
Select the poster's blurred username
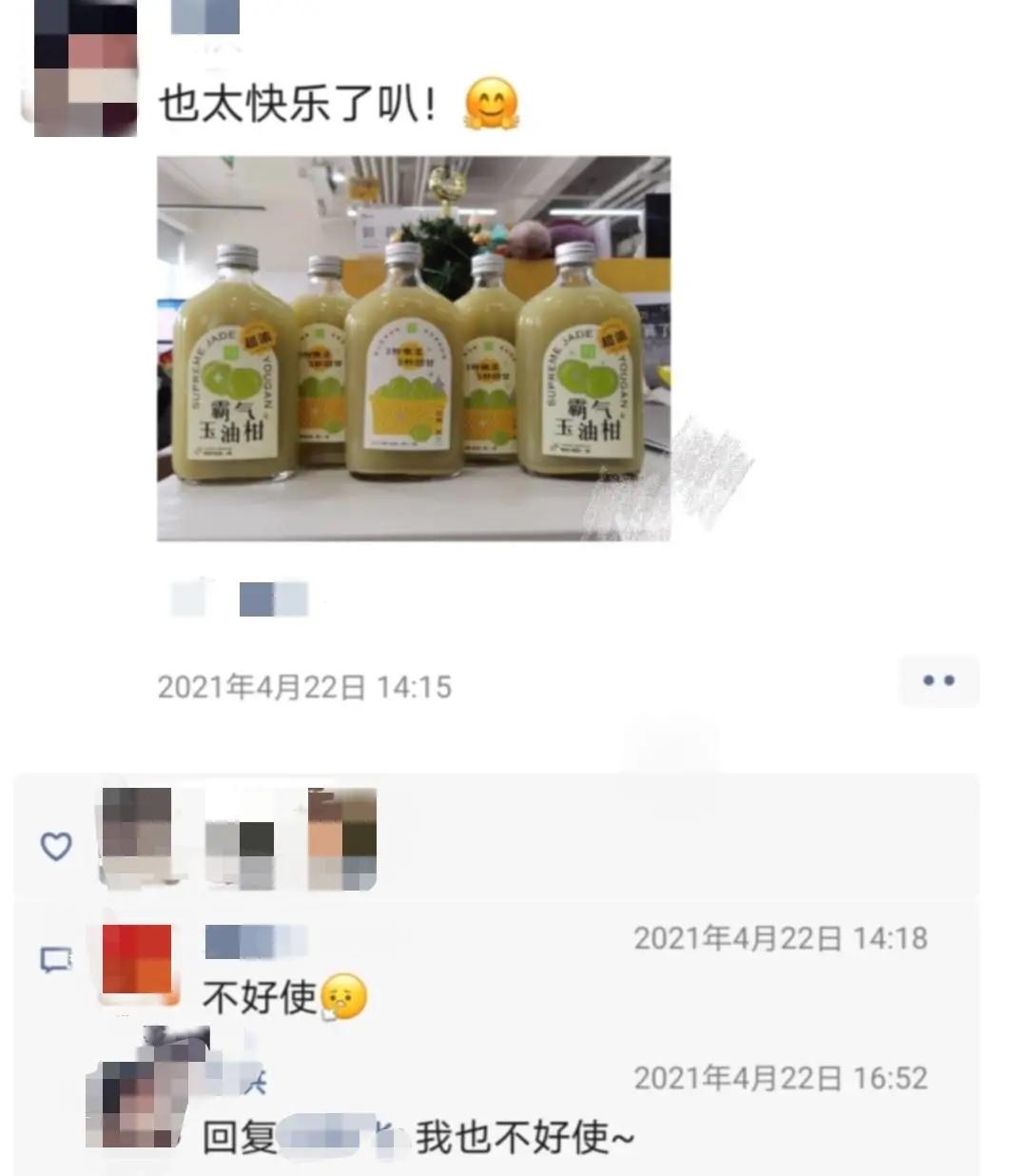tap(204, 17)
